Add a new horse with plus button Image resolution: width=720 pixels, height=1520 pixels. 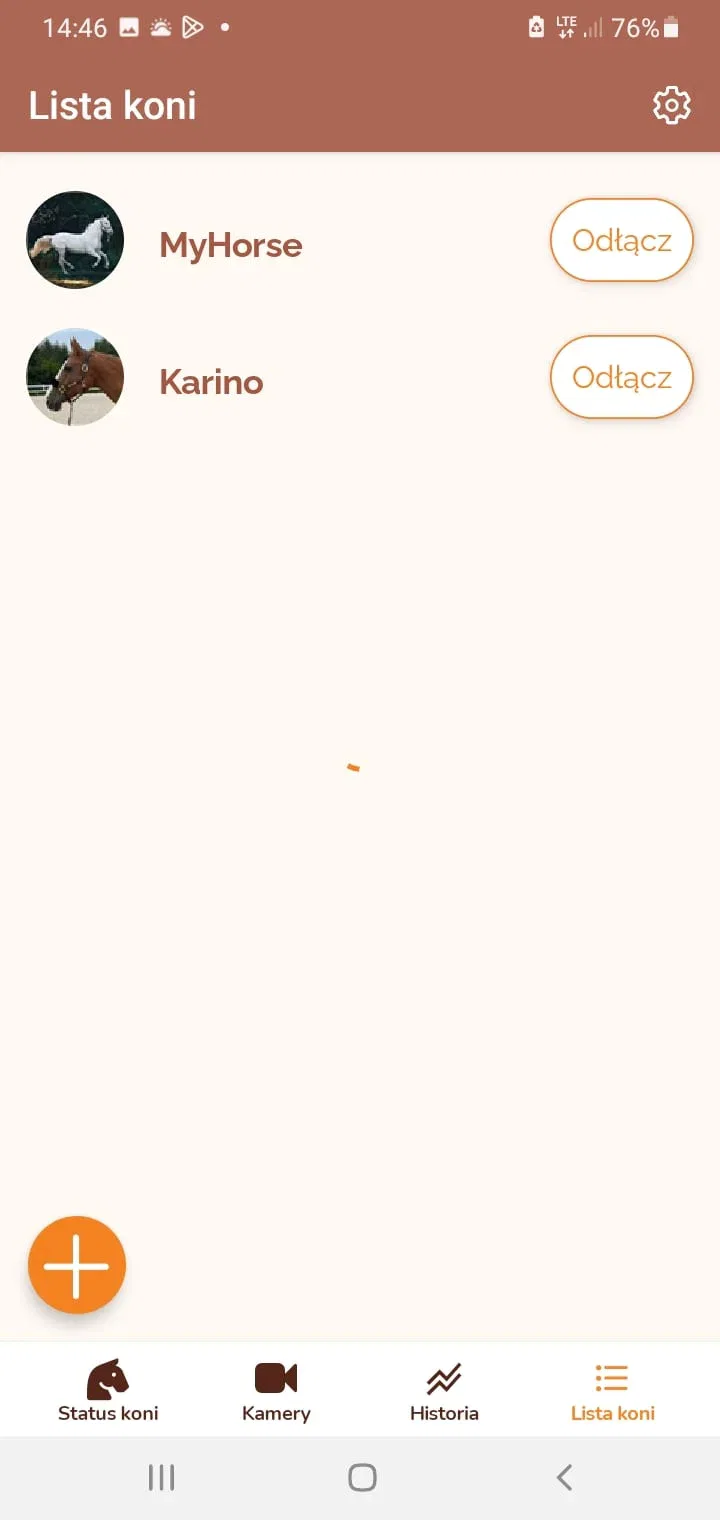coord(77,1265)
